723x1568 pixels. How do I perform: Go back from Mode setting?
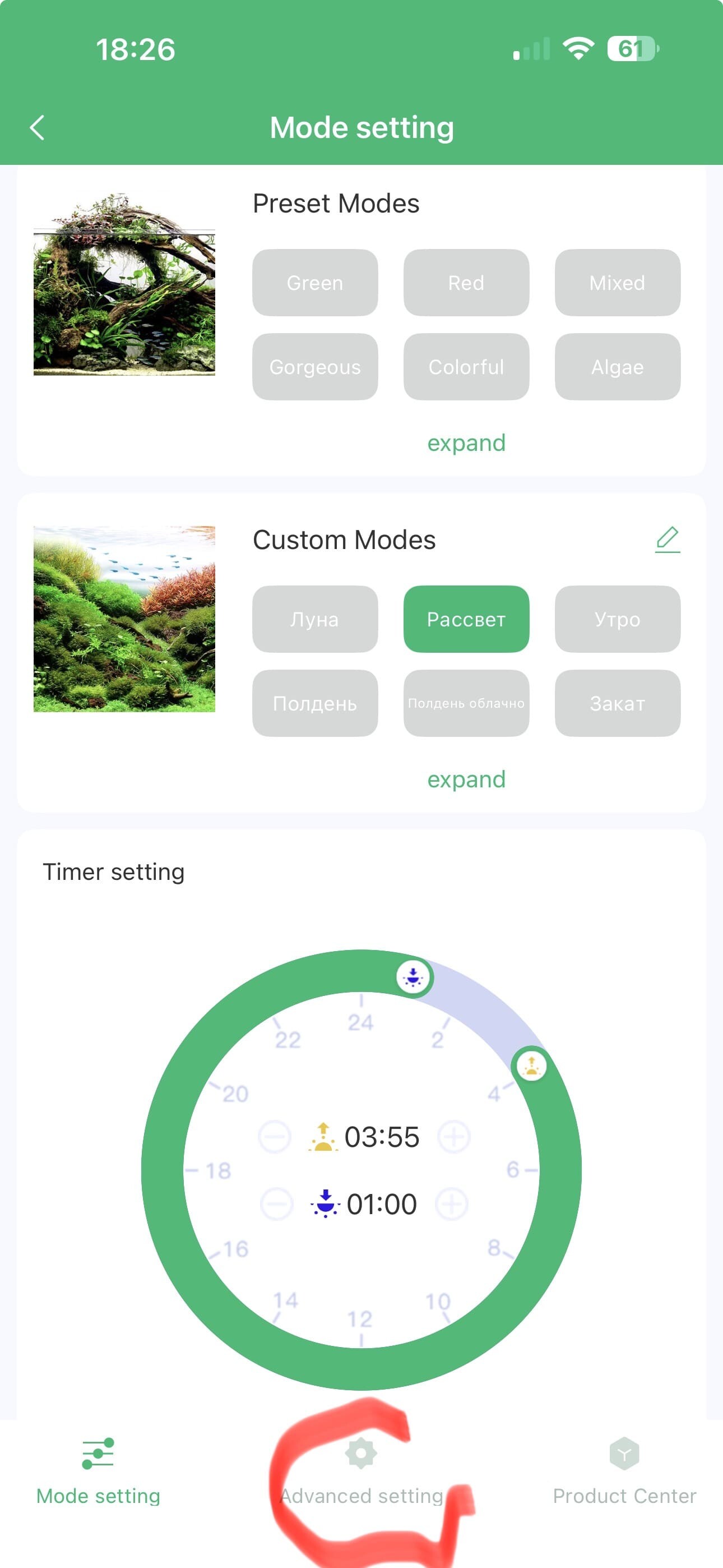coord(38,128)
